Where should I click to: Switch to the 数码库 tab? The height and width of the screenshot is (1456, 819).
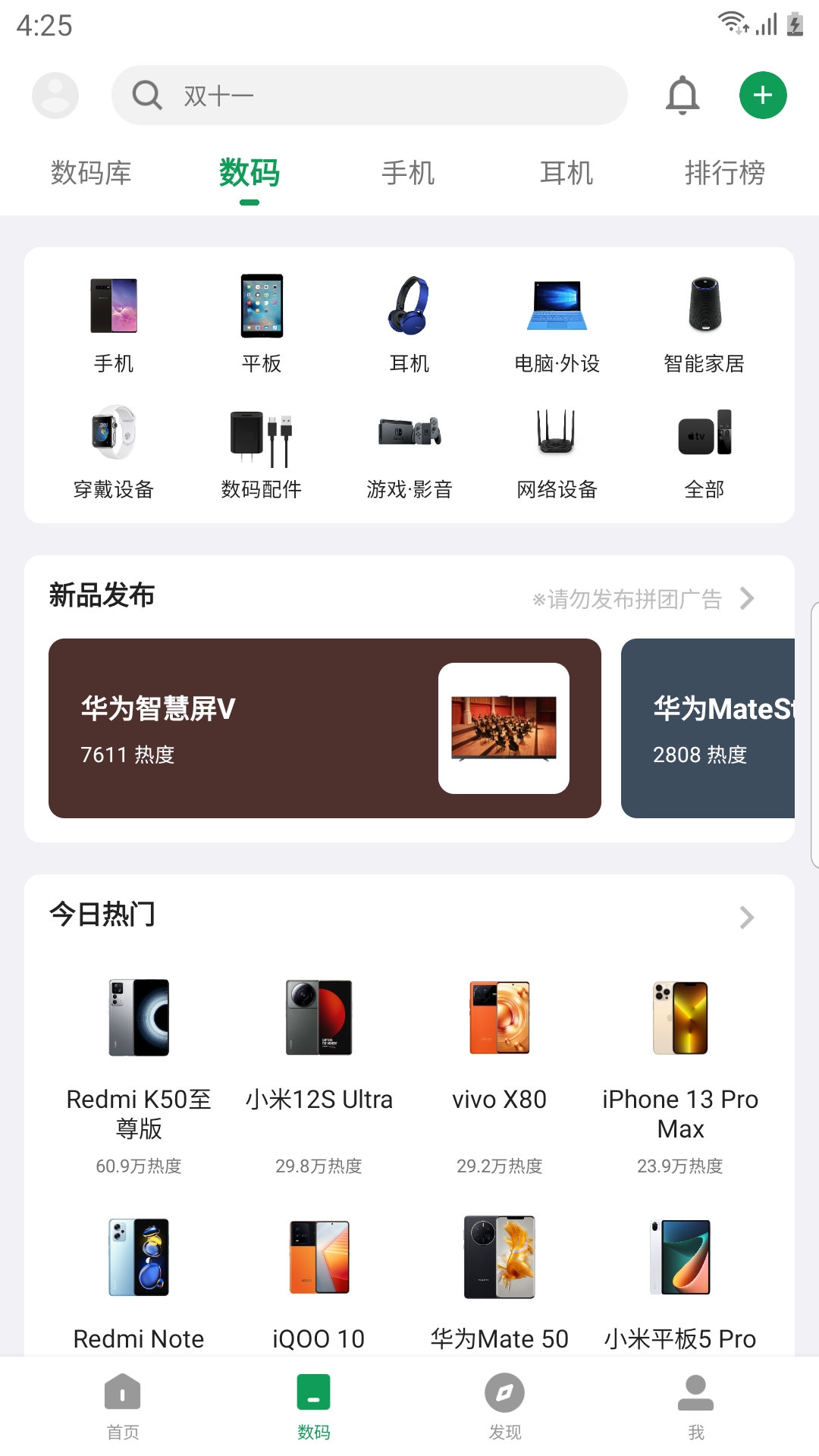(90, 173)
